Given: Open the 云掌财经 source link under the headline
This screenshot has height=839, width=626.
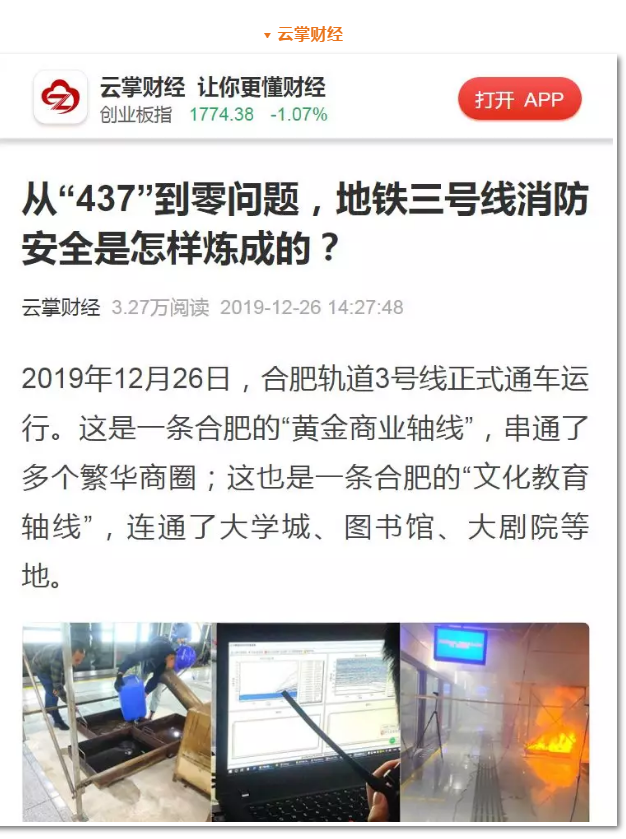Looking at the screenshot, I should coord(61,307).
